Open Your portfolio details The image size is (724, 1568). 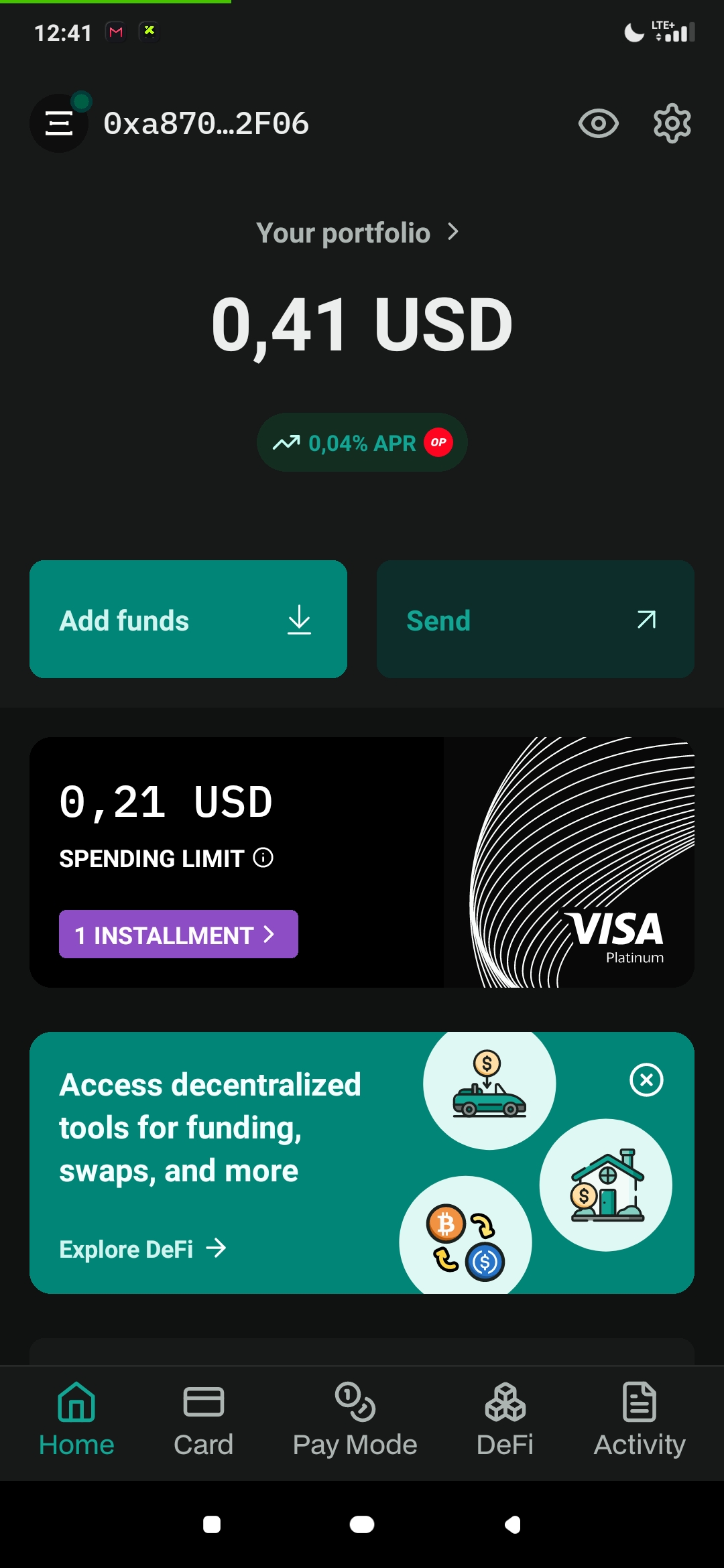point(358,233)
